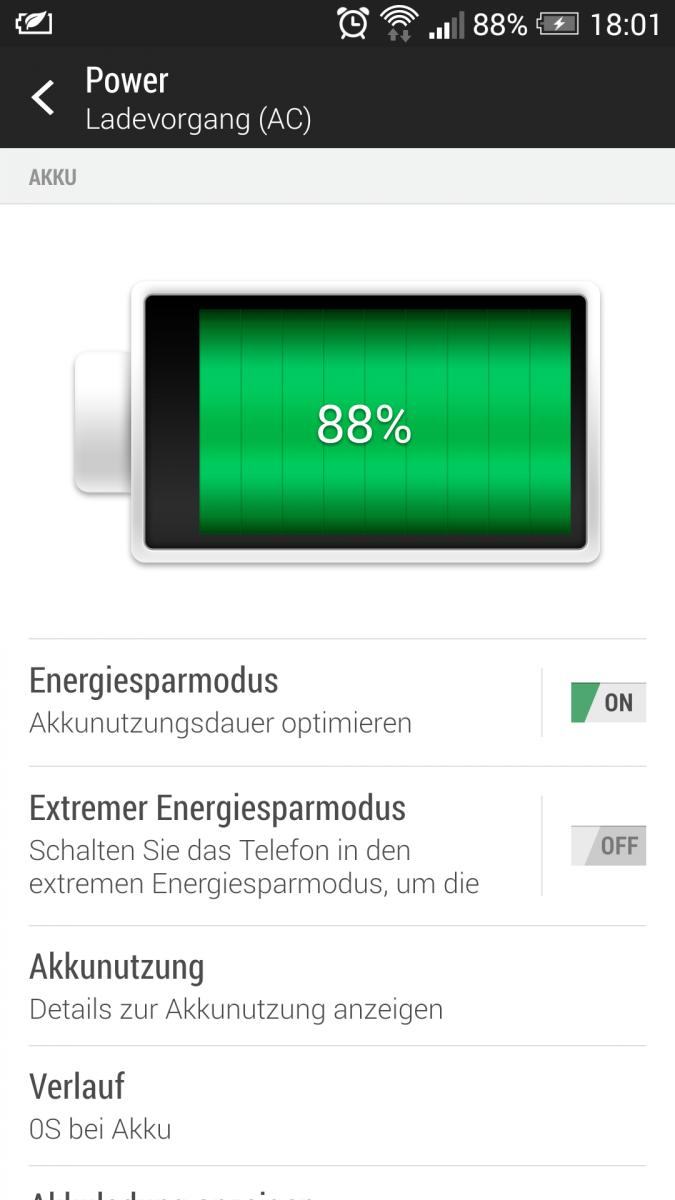The width and height of the screenshot is (675, 1200).
Task: Turn off the Energiesparmodus switch
Action: tap(608, 702)
